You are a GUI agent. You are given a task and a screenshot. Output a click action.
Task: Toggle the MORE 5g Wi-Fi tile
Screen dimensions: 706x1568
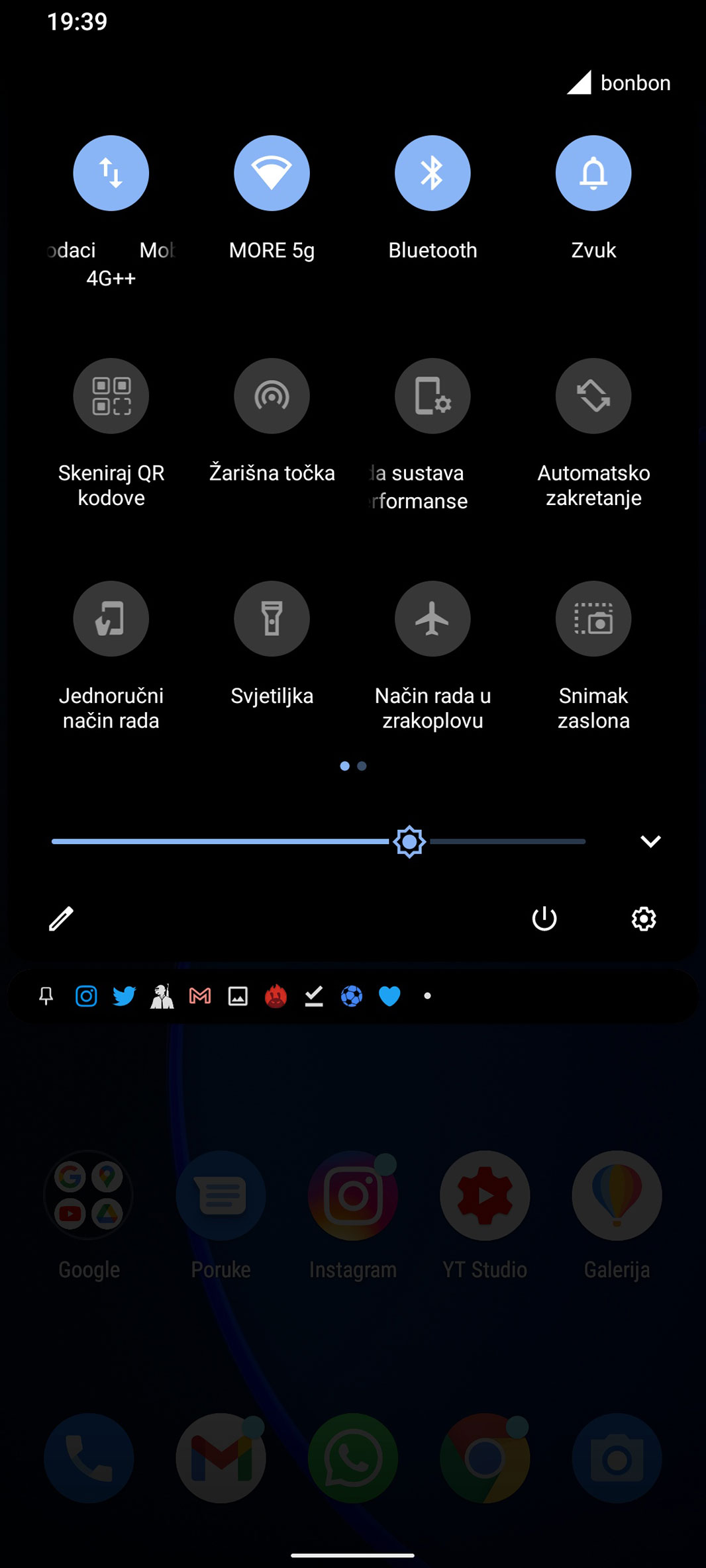coord(272,173)
